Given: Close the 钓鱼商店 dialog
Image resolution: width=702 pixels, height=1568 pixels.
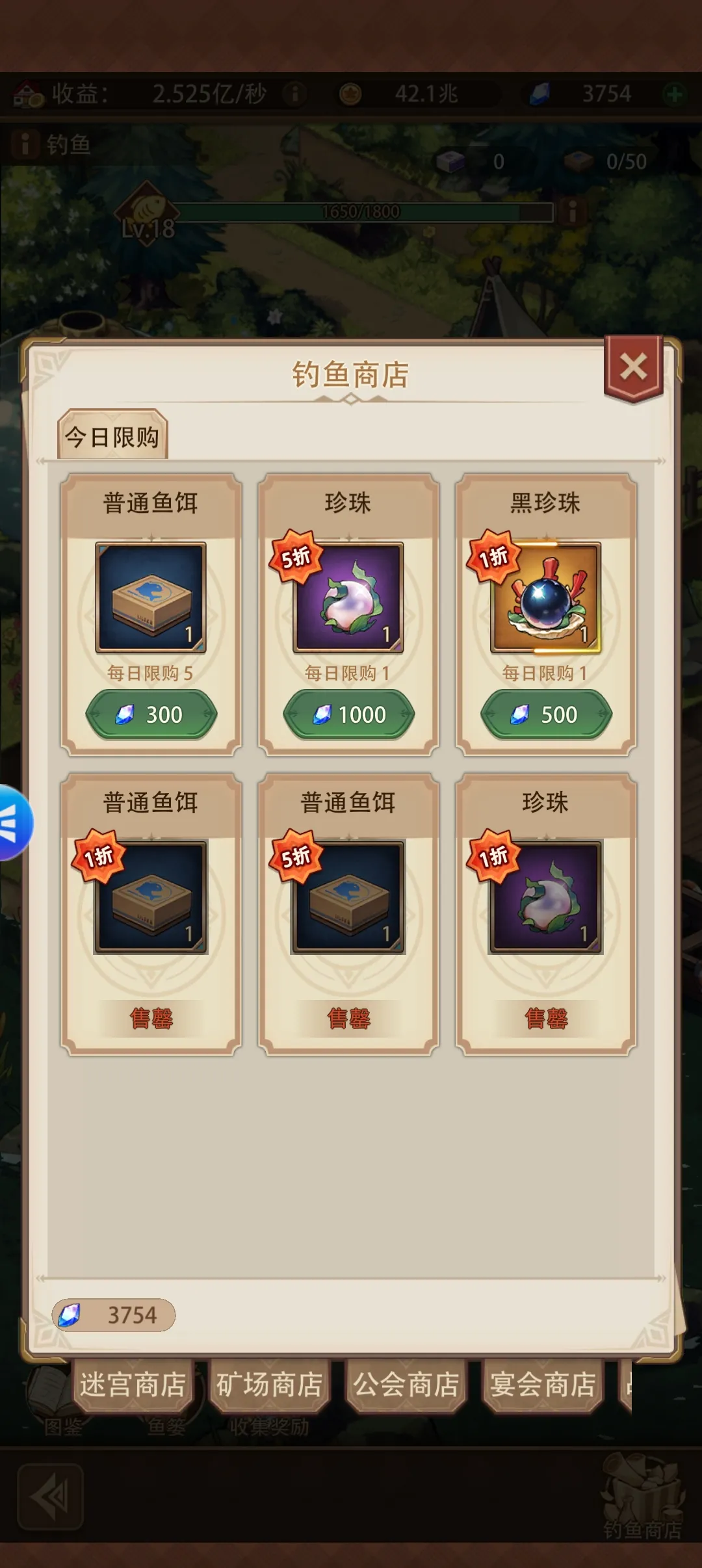Looking at the screenshot, I should [x=633, y=367].
